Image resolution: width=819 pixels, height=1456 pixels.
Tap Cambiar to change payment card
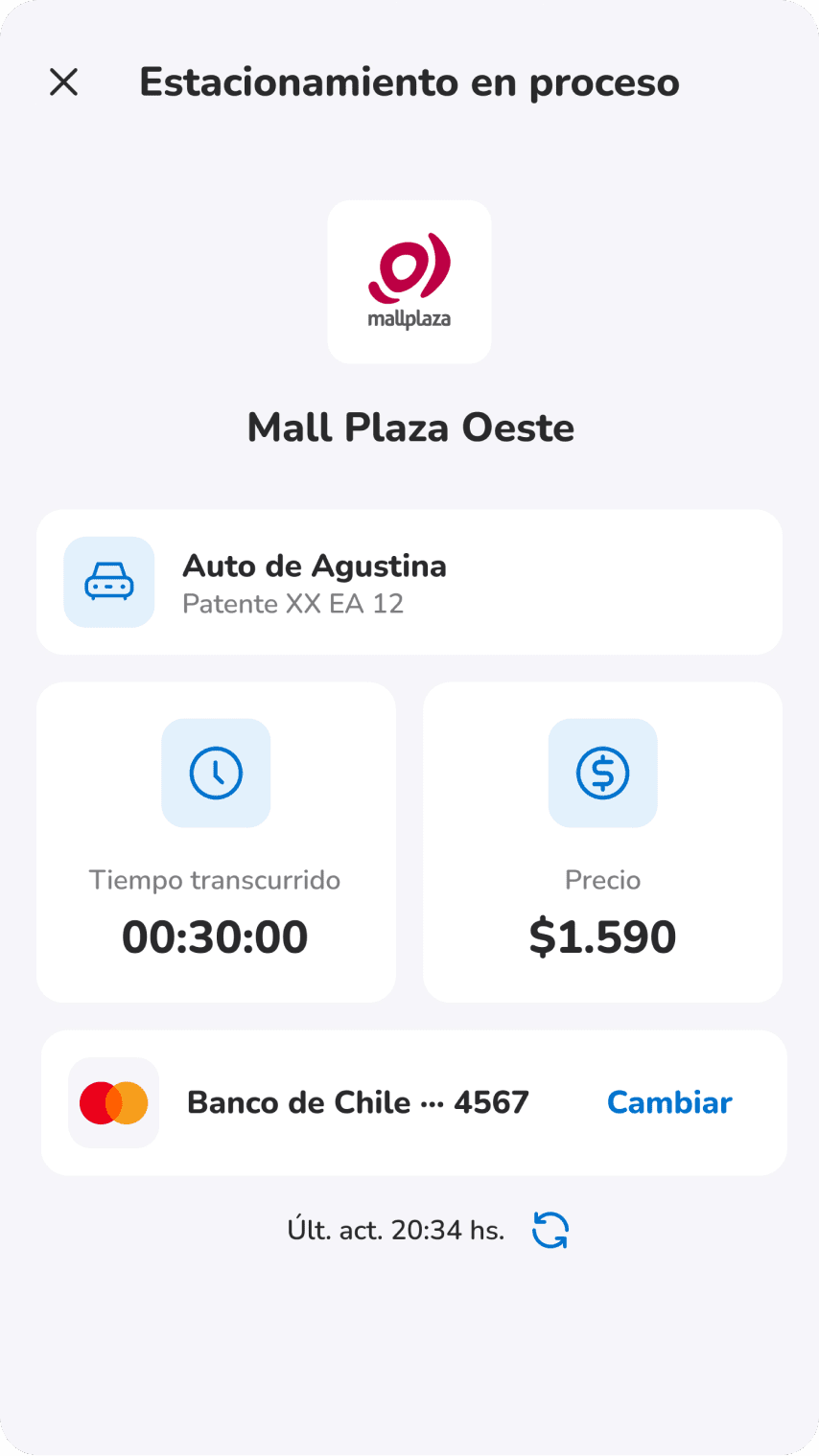pos(669,1102)
